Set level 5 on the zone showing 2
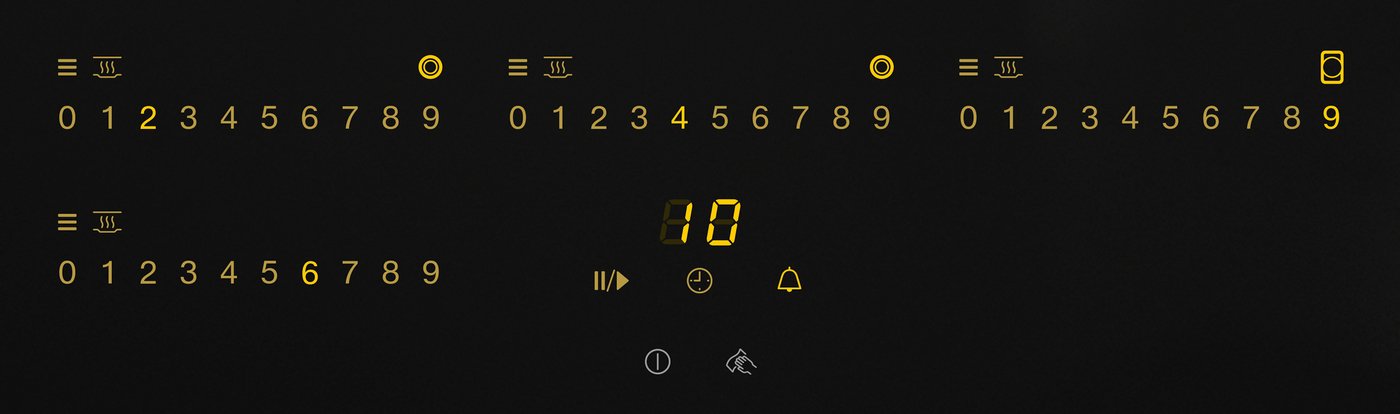Image resolution: width=1400 pixels, height=414 pixels. coord(269,119)
